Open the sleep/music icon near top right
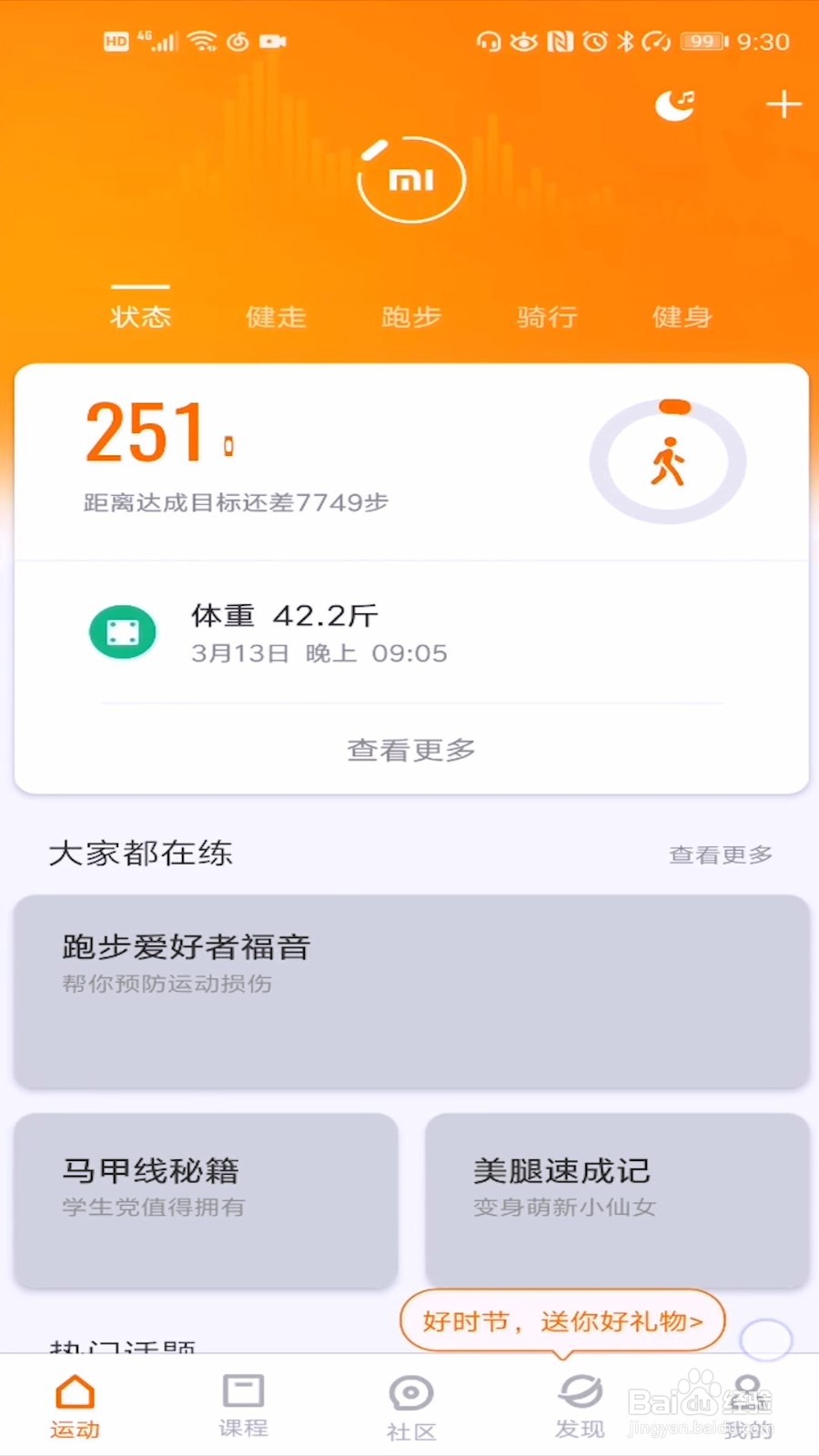819x1456 pixels. coord(674,105)
